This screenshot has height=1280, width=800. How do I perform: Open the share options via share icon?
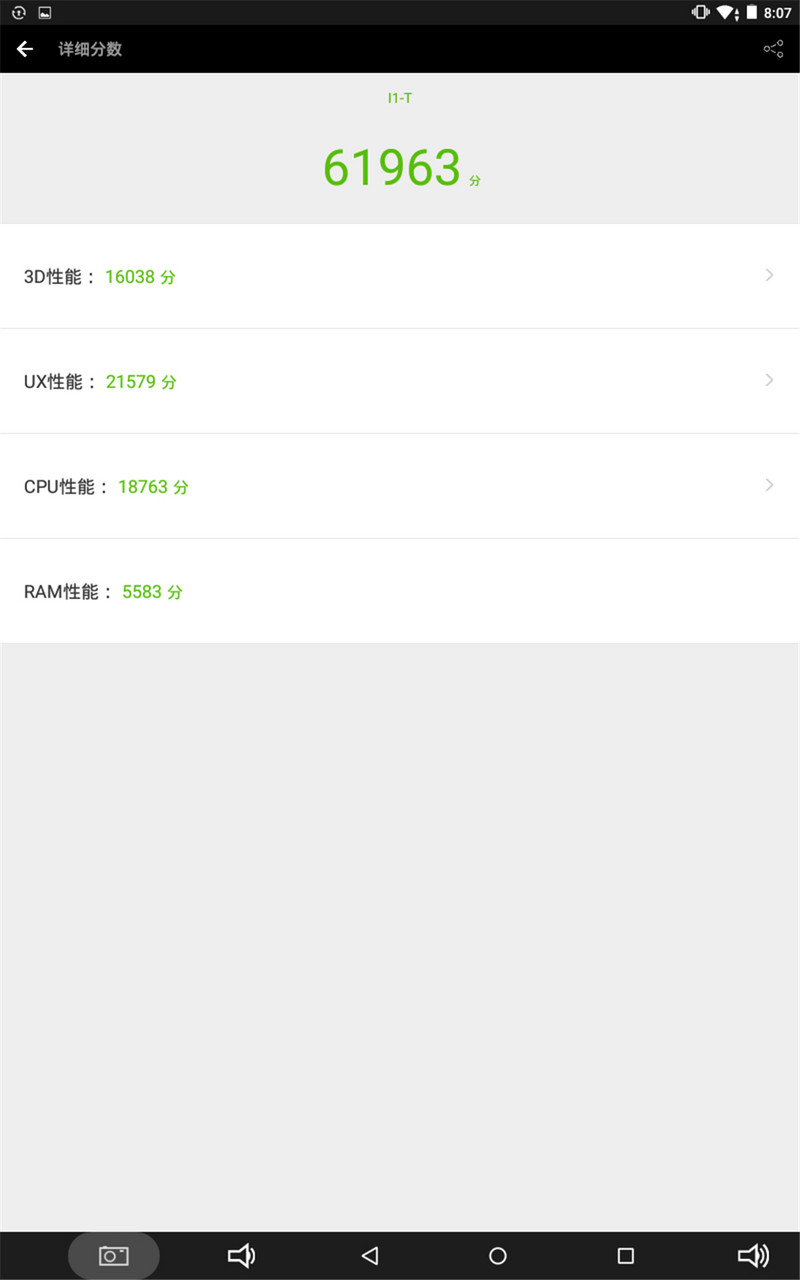click(773, 47)
